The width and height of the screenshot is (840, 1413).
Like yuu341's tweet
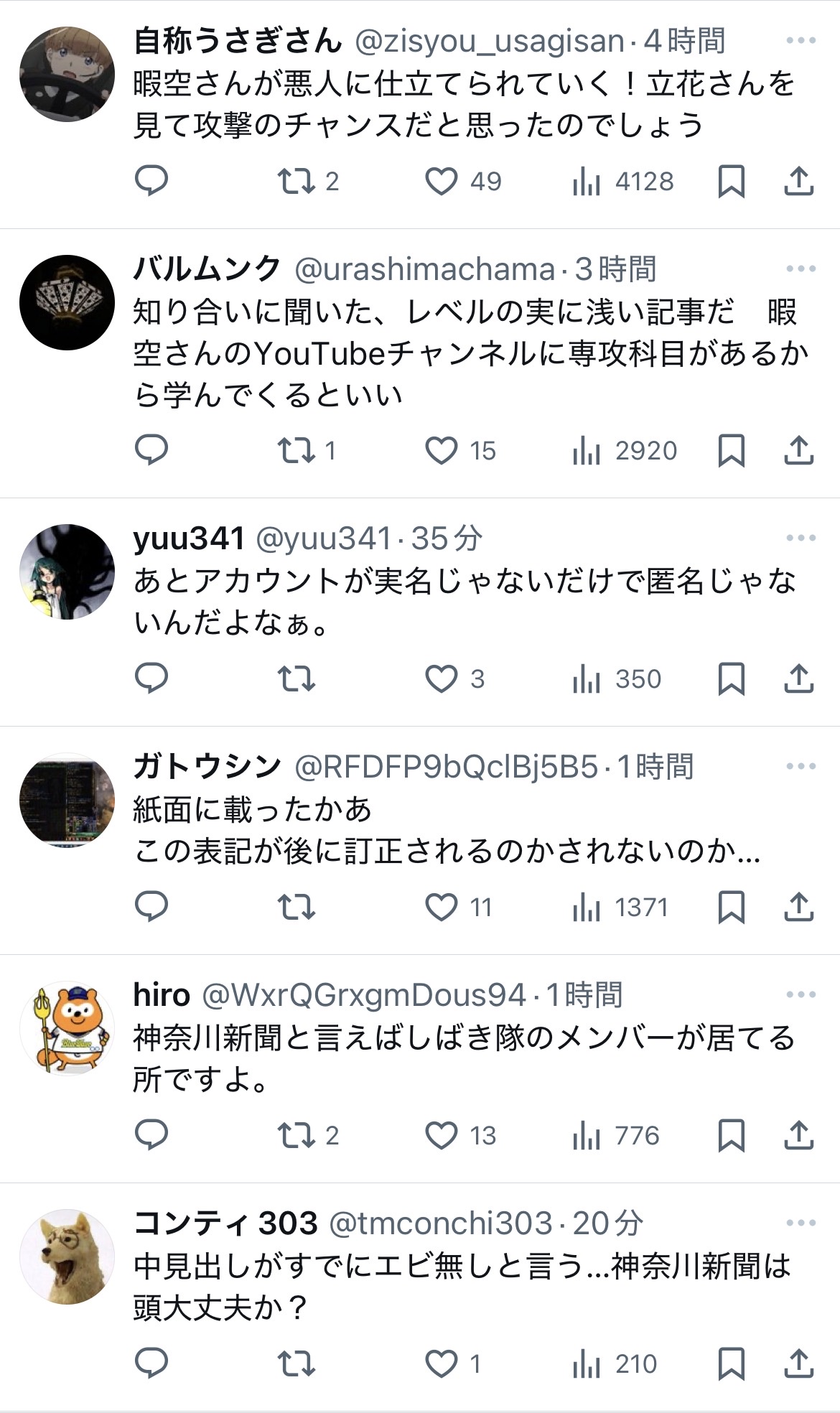pos(441,678)
